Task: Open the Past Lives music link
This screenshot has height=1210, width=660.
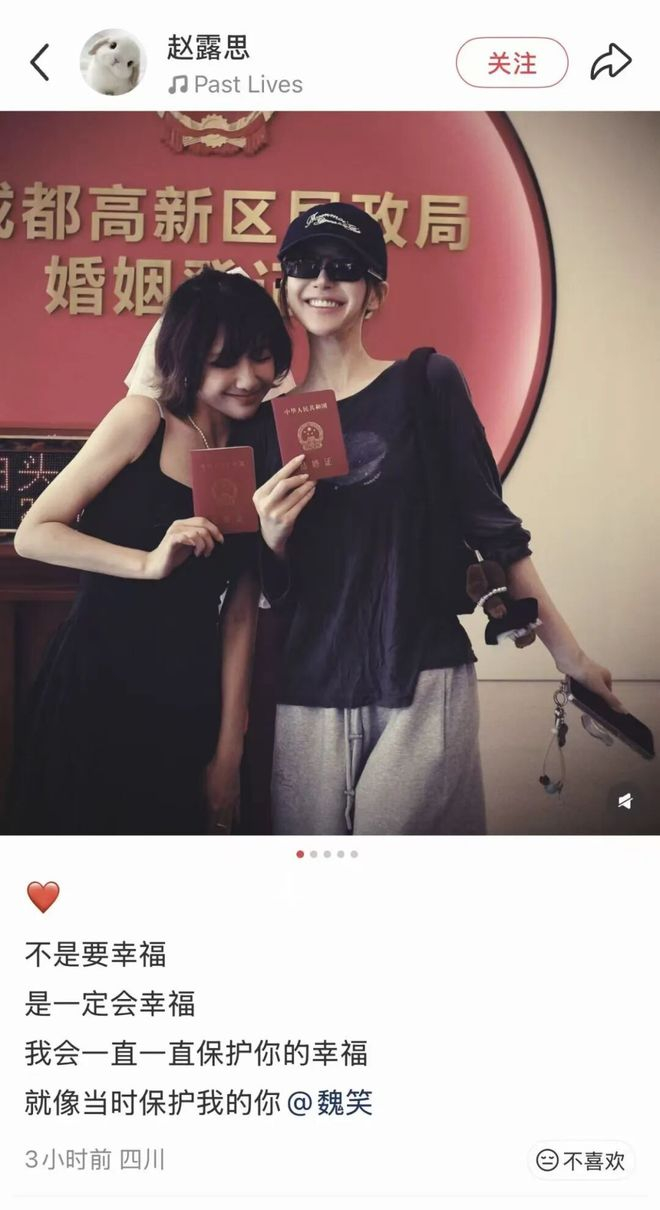Action: [236, 85]
